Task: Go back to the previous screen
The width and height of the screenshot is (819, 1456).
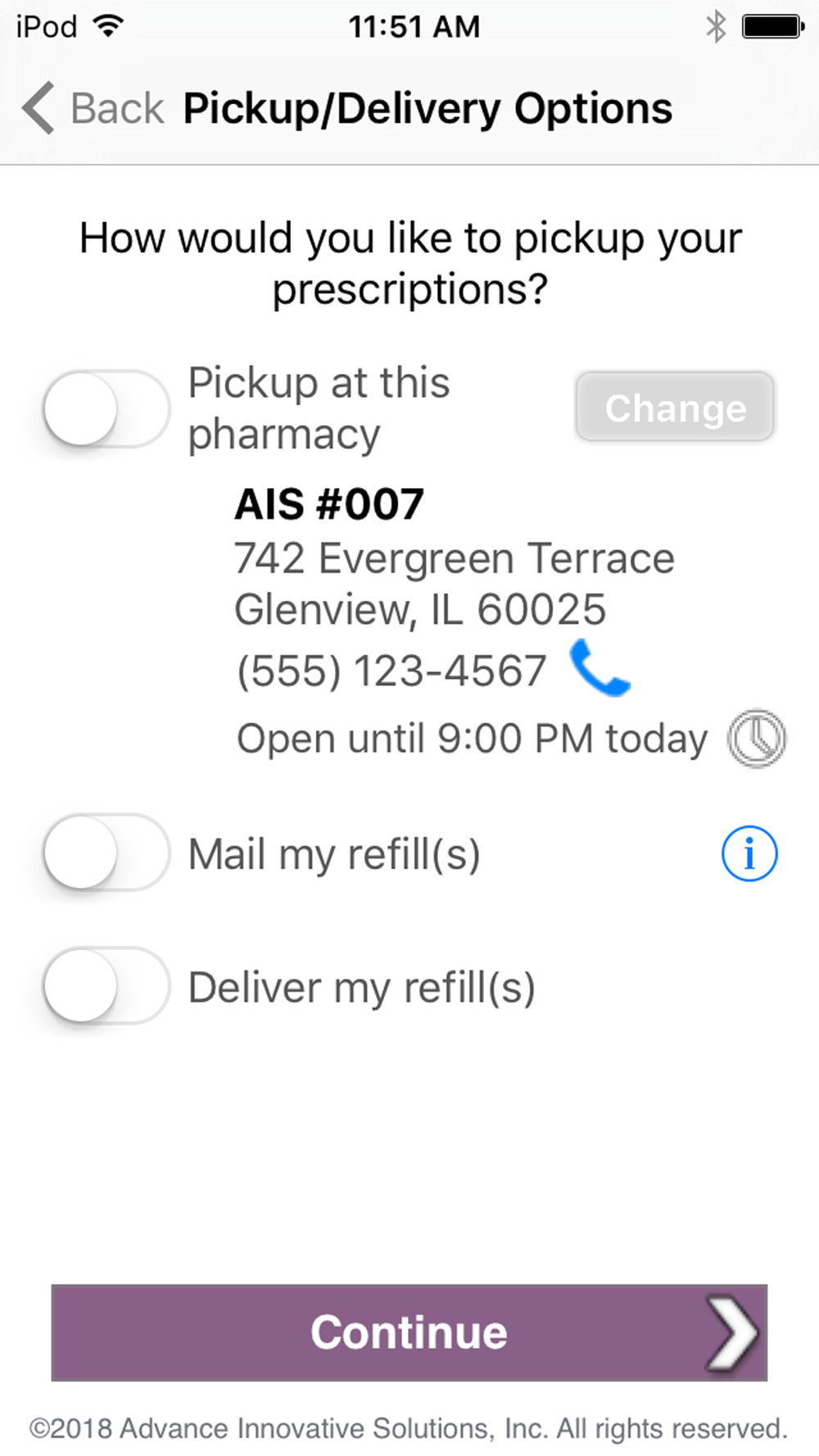Action: [x=93, y=108]
